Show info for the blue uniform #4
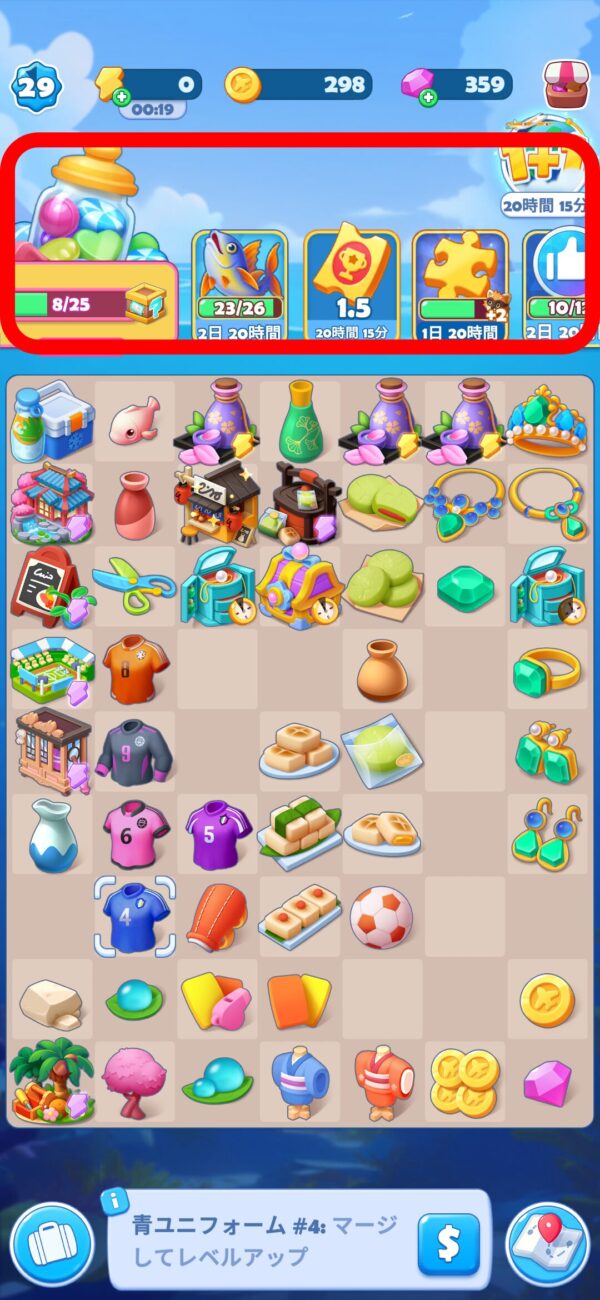Viewport: 600px width, 1300px height. click(120, 1196)
